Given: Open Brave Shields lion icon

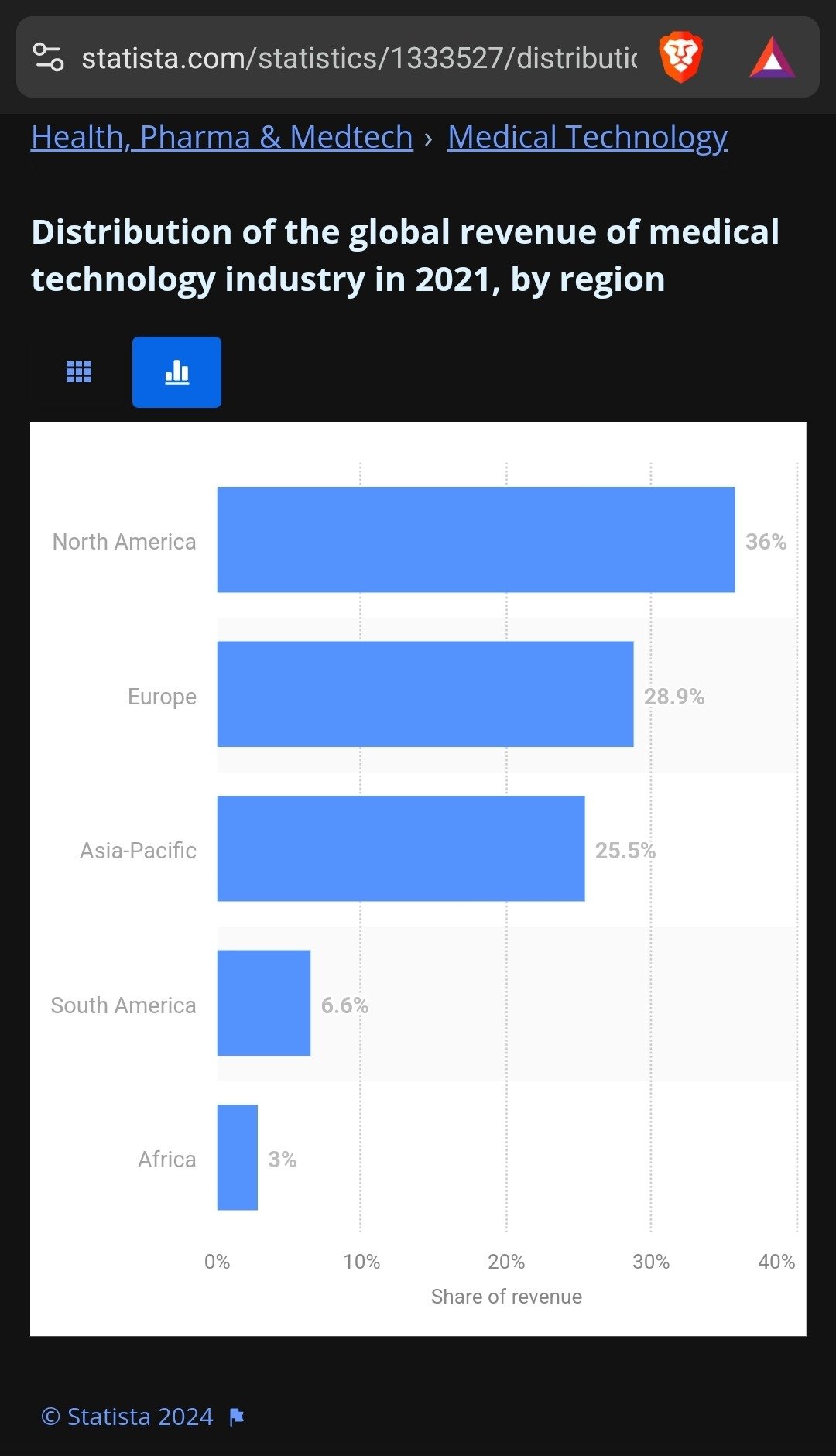Looking at the screenshot, I should (680, 57).
